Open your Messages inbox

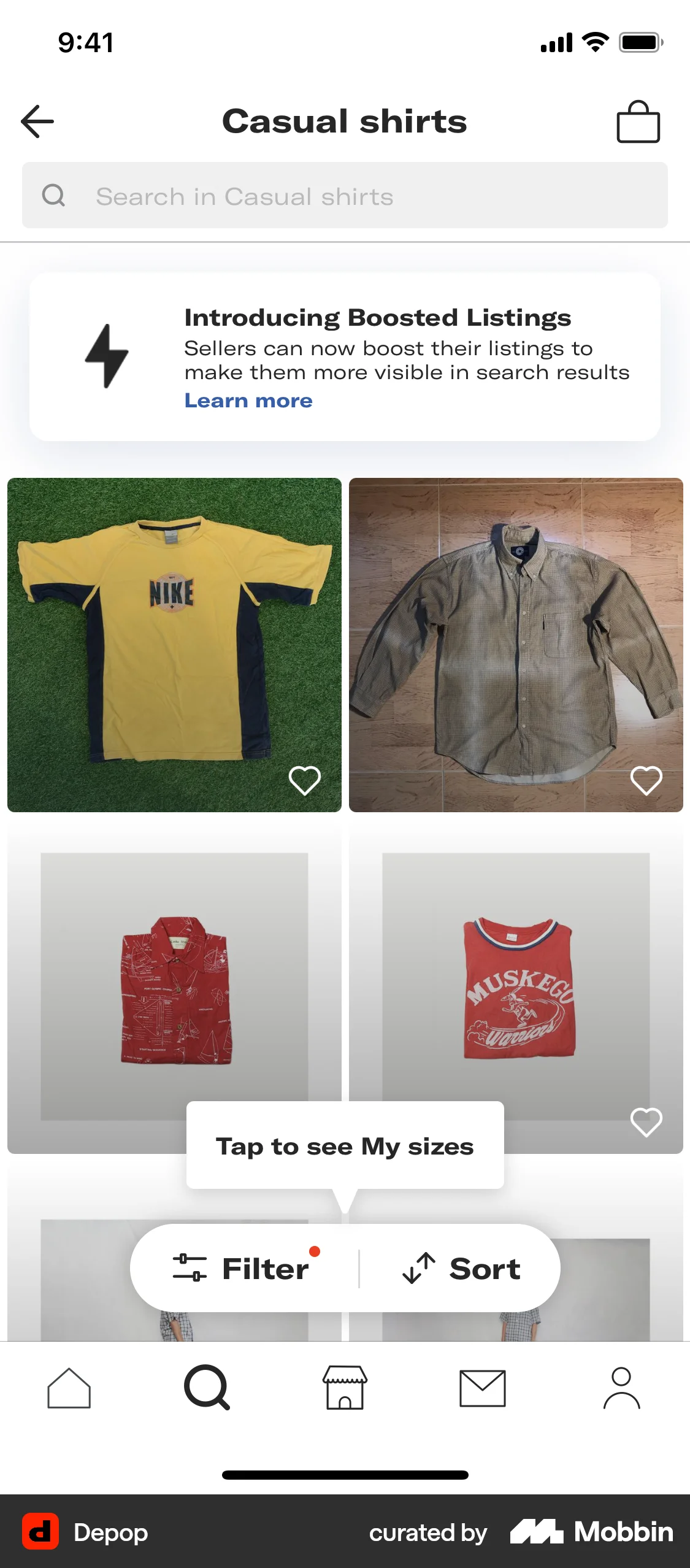pyautogui.click(x=483, y=1390)
